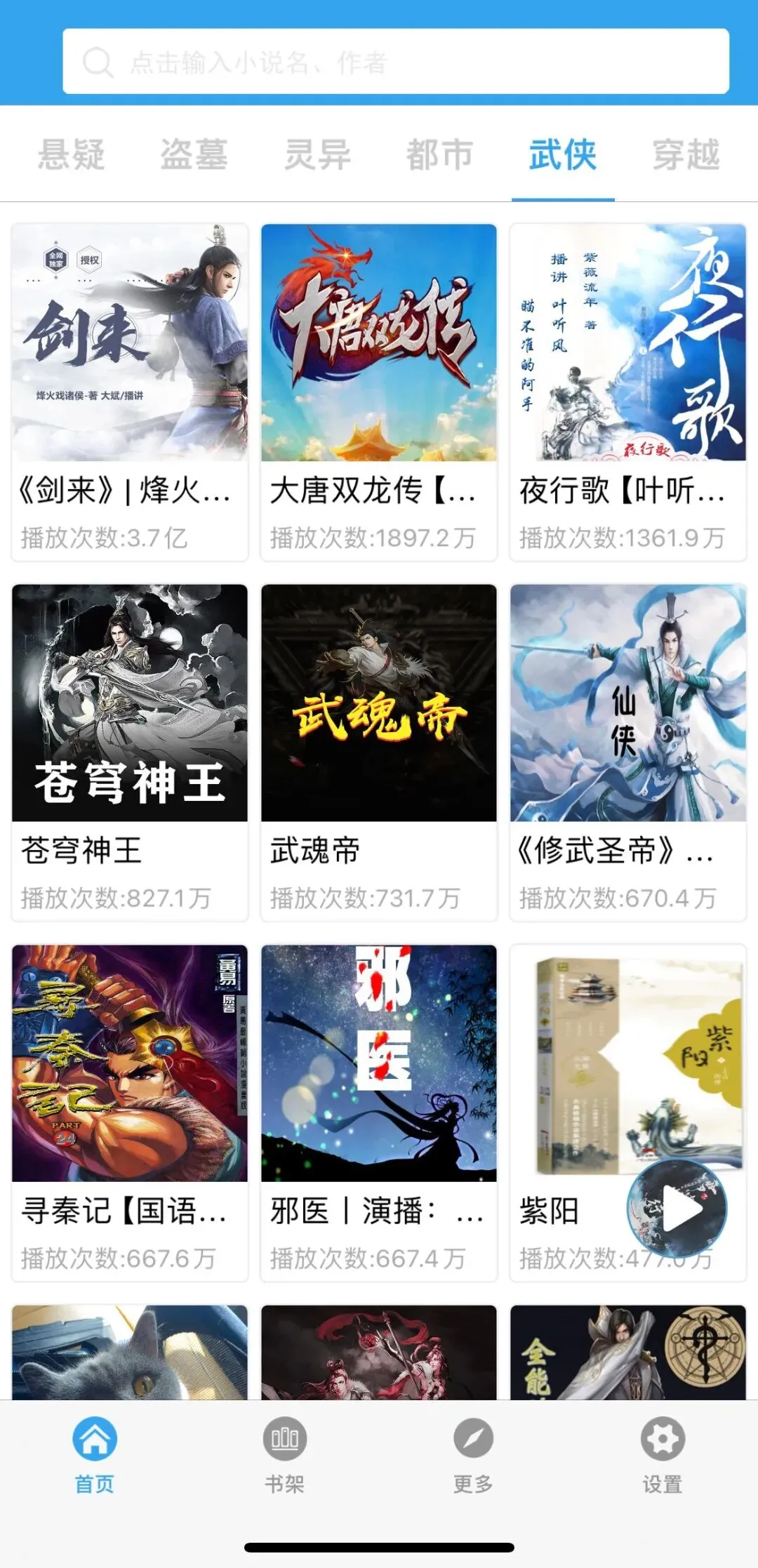This screenshot has height=1568, width=758.
Task: Tap the novel and author search box
Action: pos(395,62)
